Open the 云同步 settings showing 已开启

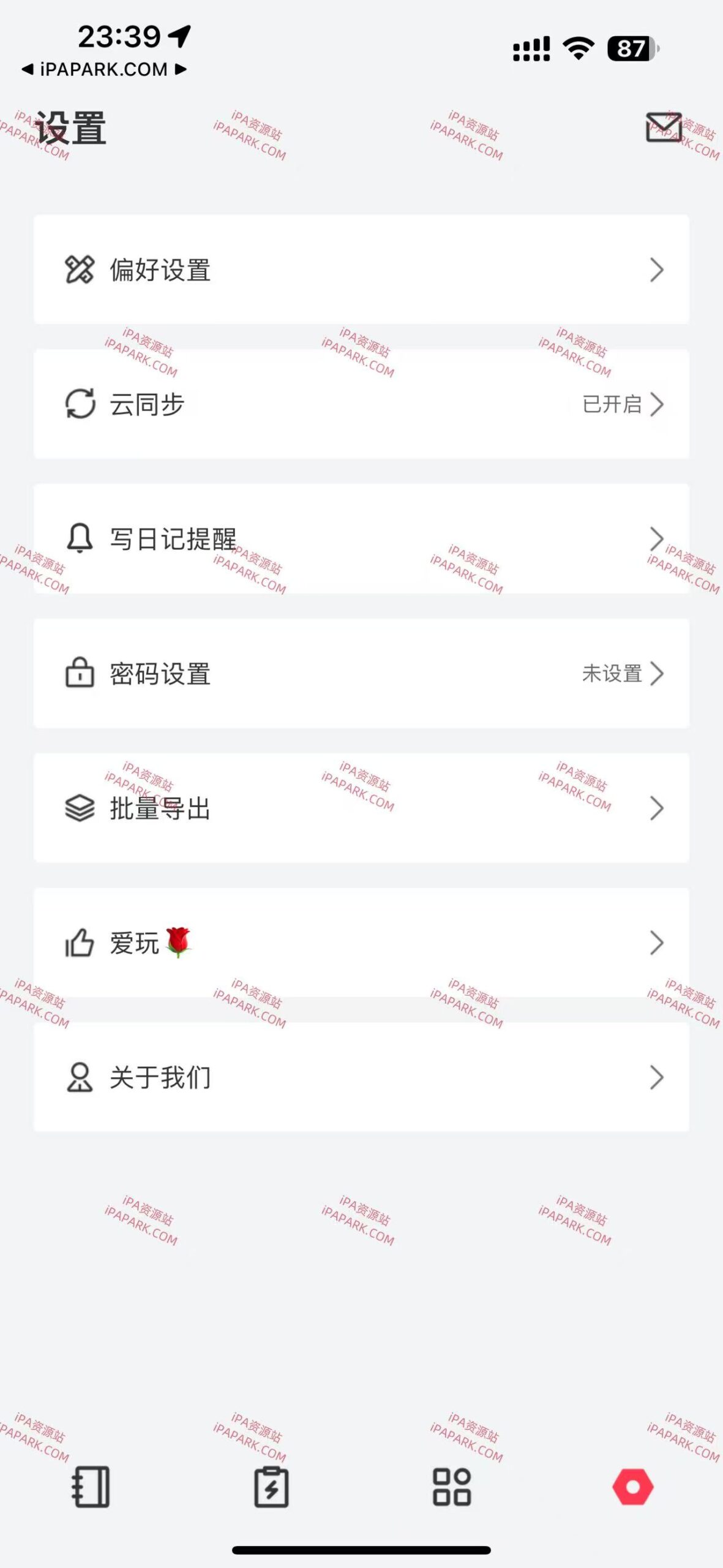coord(612,404)
